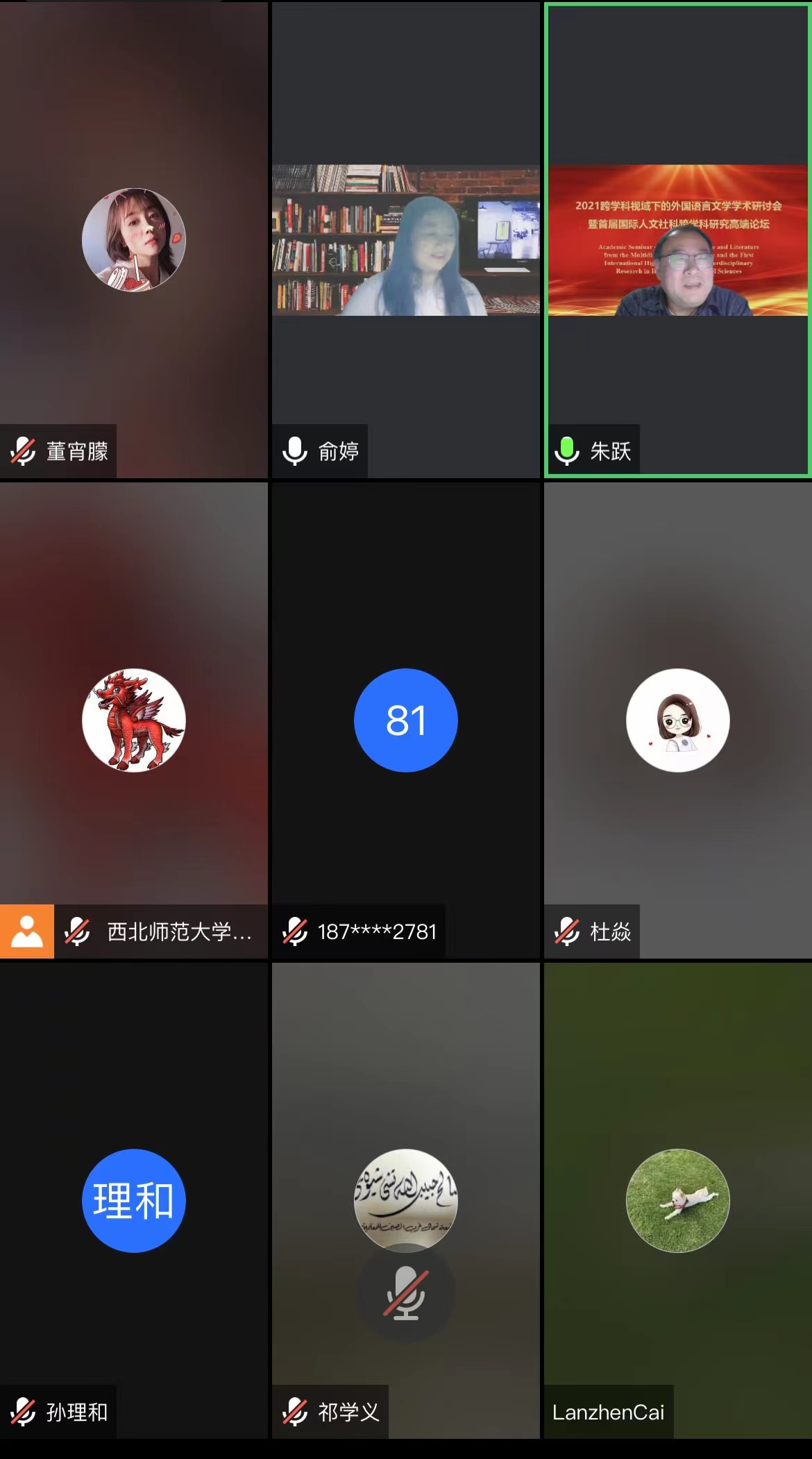This screenshot has width=812, height=1459.
Task: Open the 西北师范大学 host tile
Action: [x=134, y=720]
